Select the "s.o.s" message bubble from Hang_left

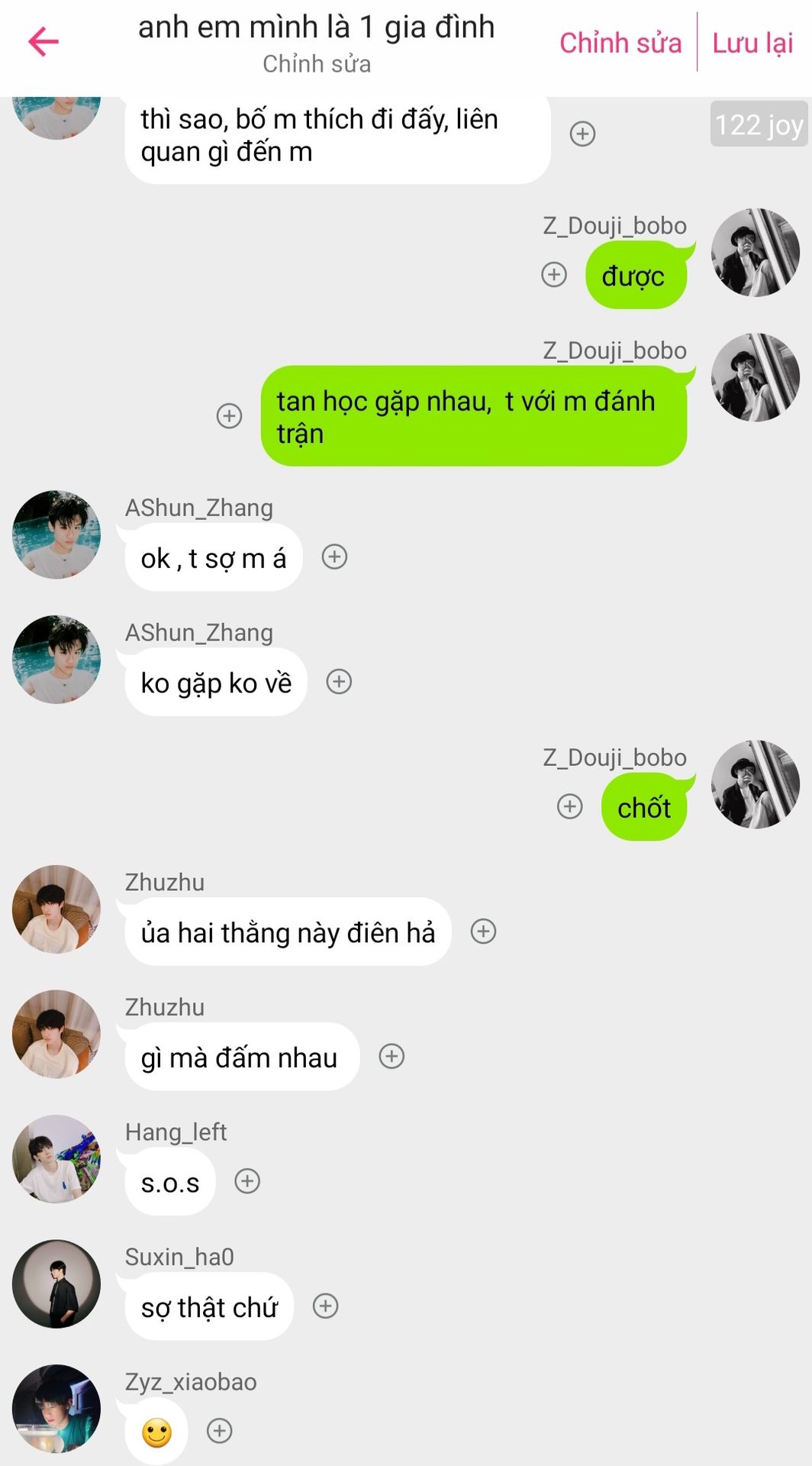[169, 1182]
